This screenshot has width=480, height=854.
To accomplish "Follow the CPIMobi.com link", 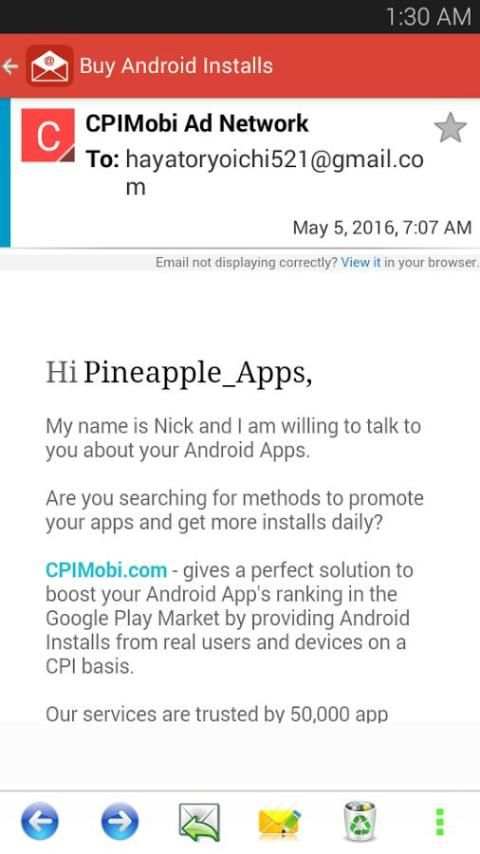I will pos(106,570).
